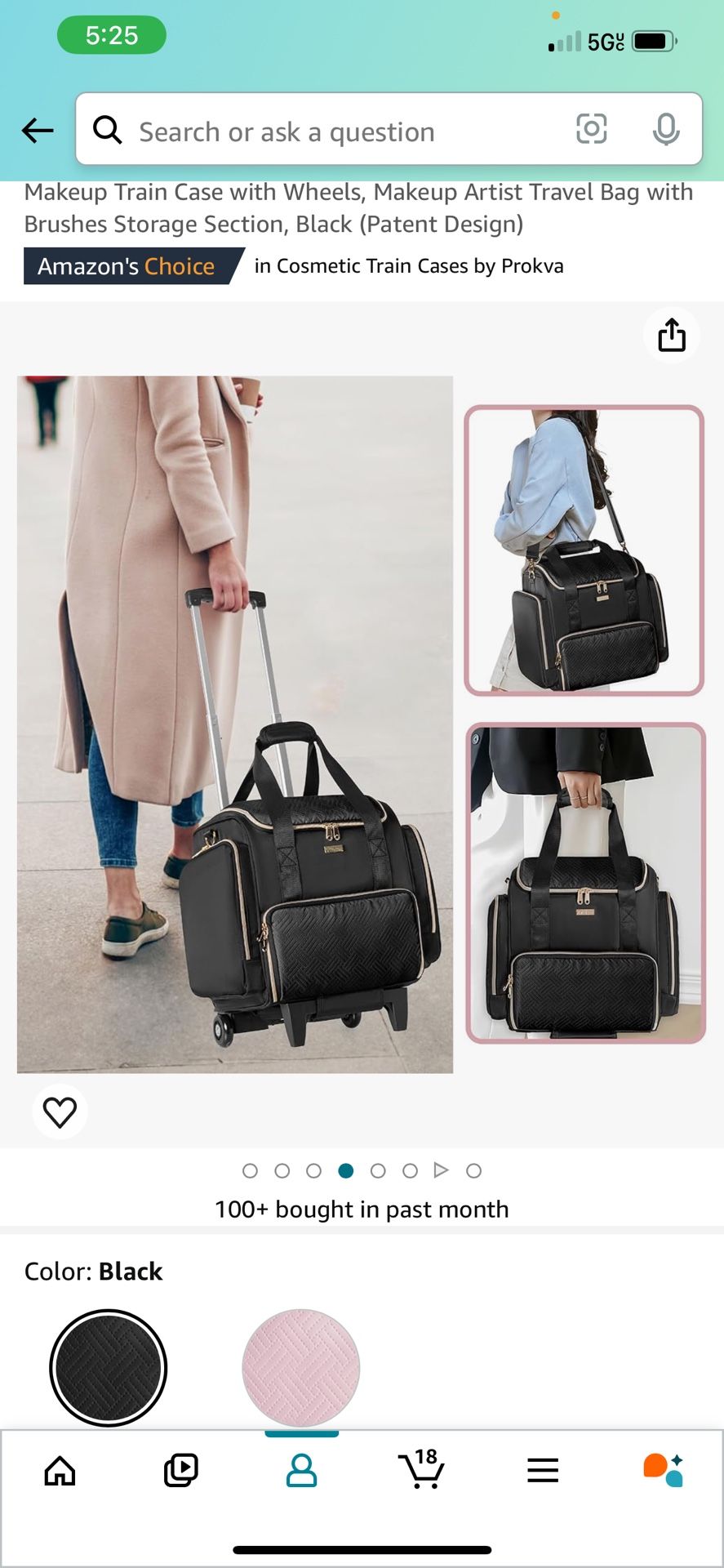The width and height of the screenshot is (724, 1568).
Task: Go back with the arrow icon
Action: (38, 130)
